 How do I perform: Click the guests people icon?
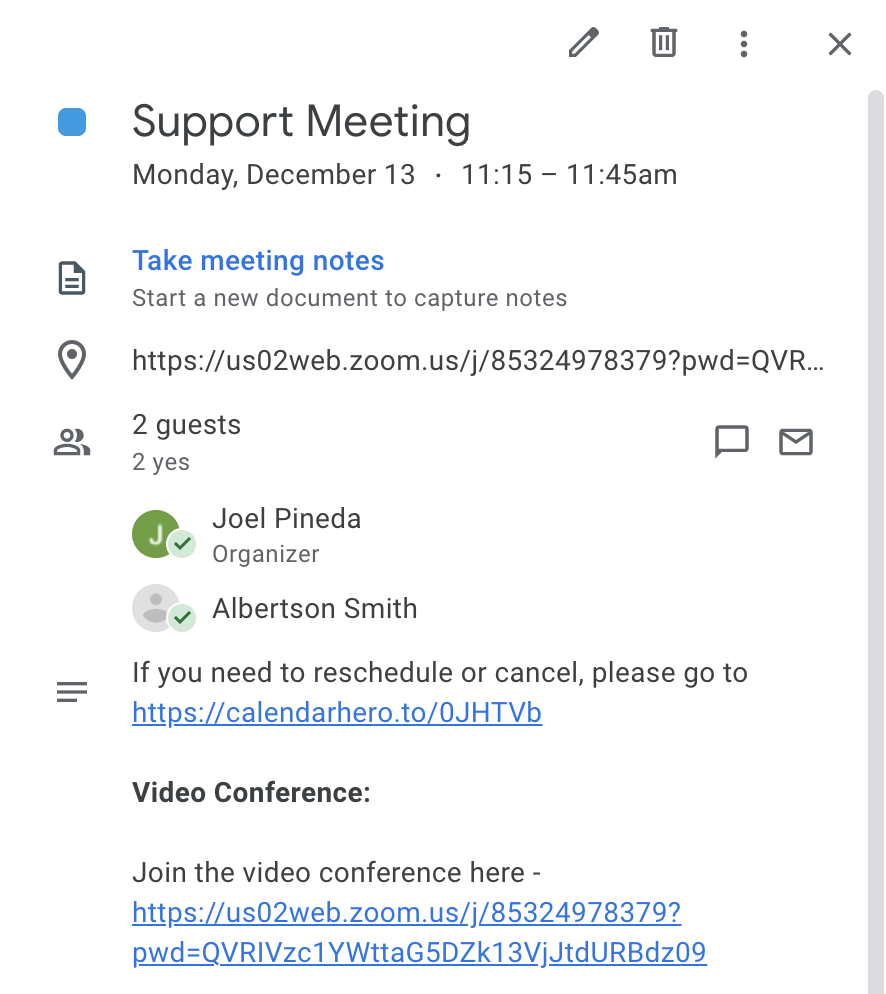(x=71, y=440)
